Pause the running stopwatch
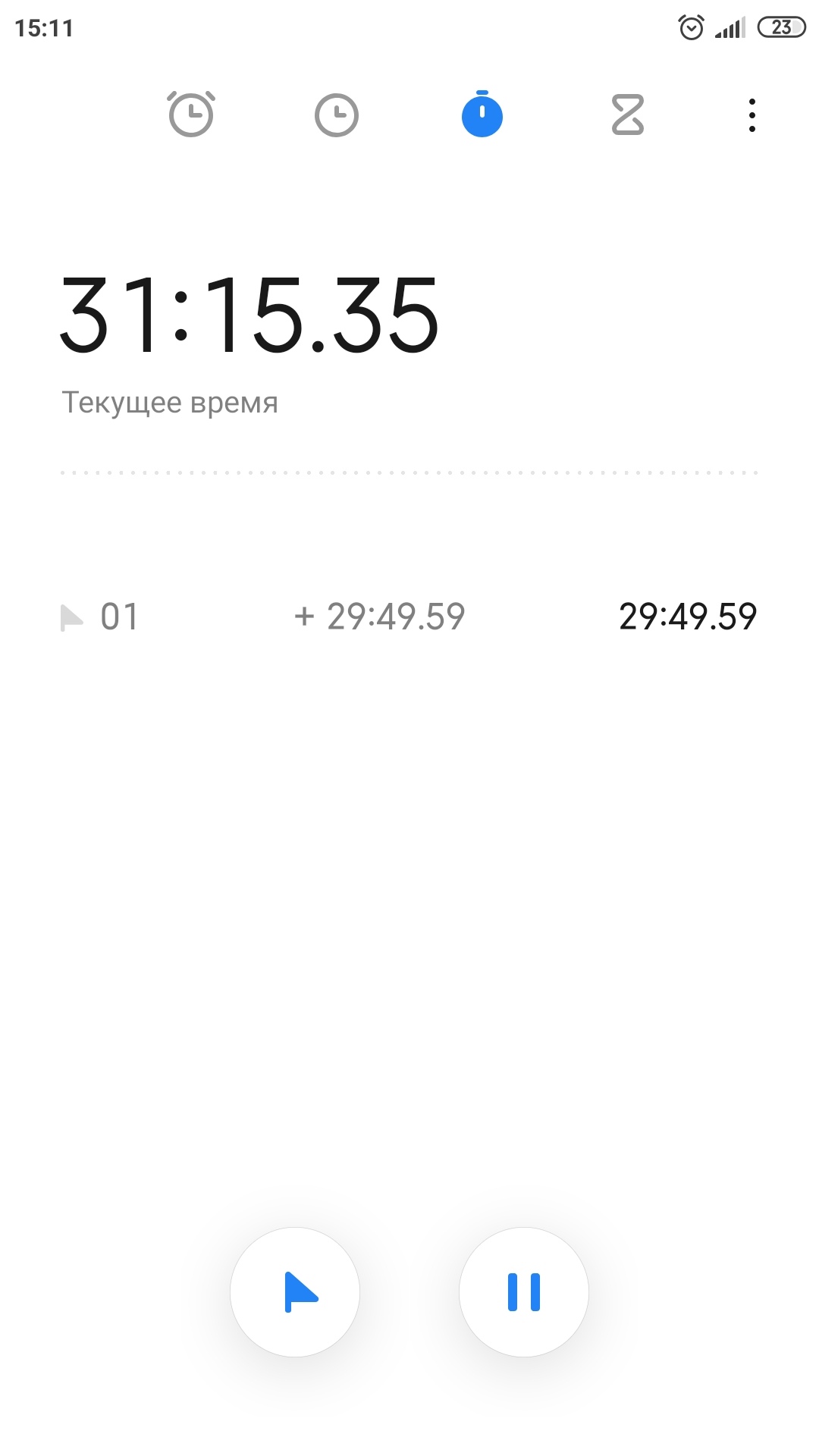Screen dimensions: 819x1456 pos(524,1291)
